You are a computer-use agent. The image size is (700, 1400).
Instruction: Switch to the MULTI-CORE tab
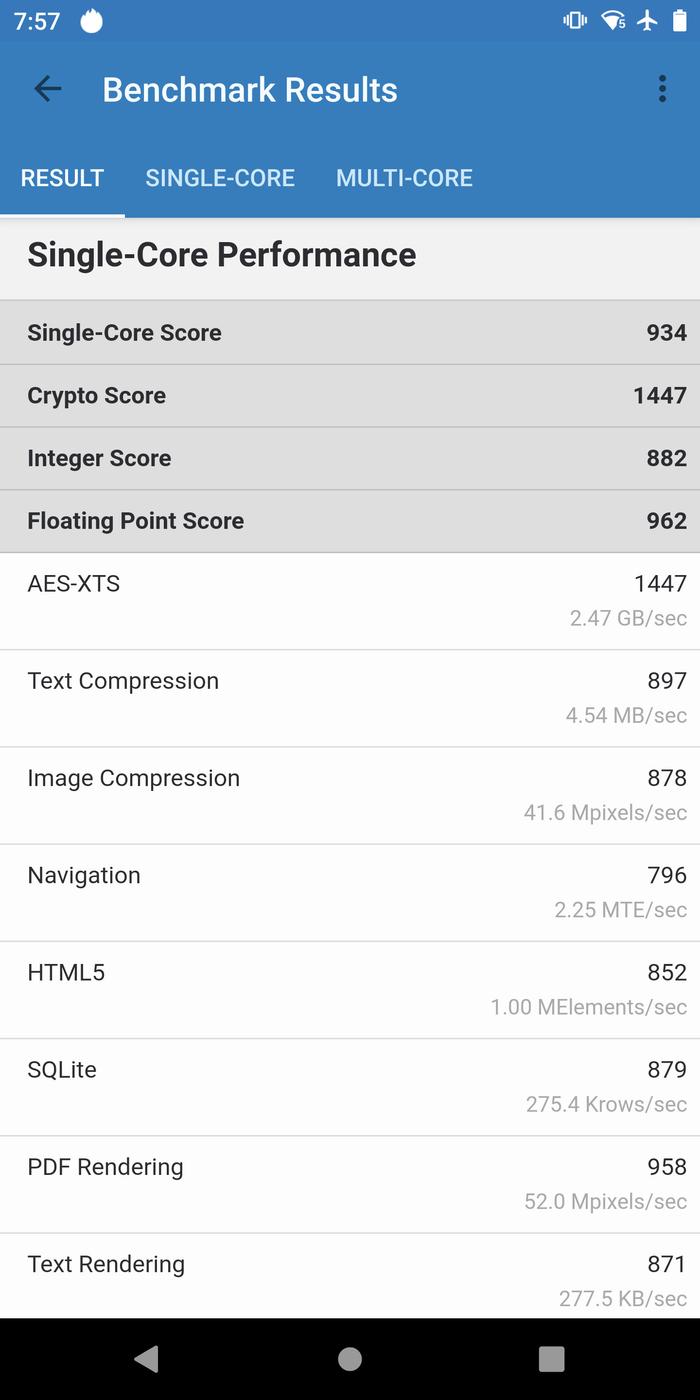point(404,178)
